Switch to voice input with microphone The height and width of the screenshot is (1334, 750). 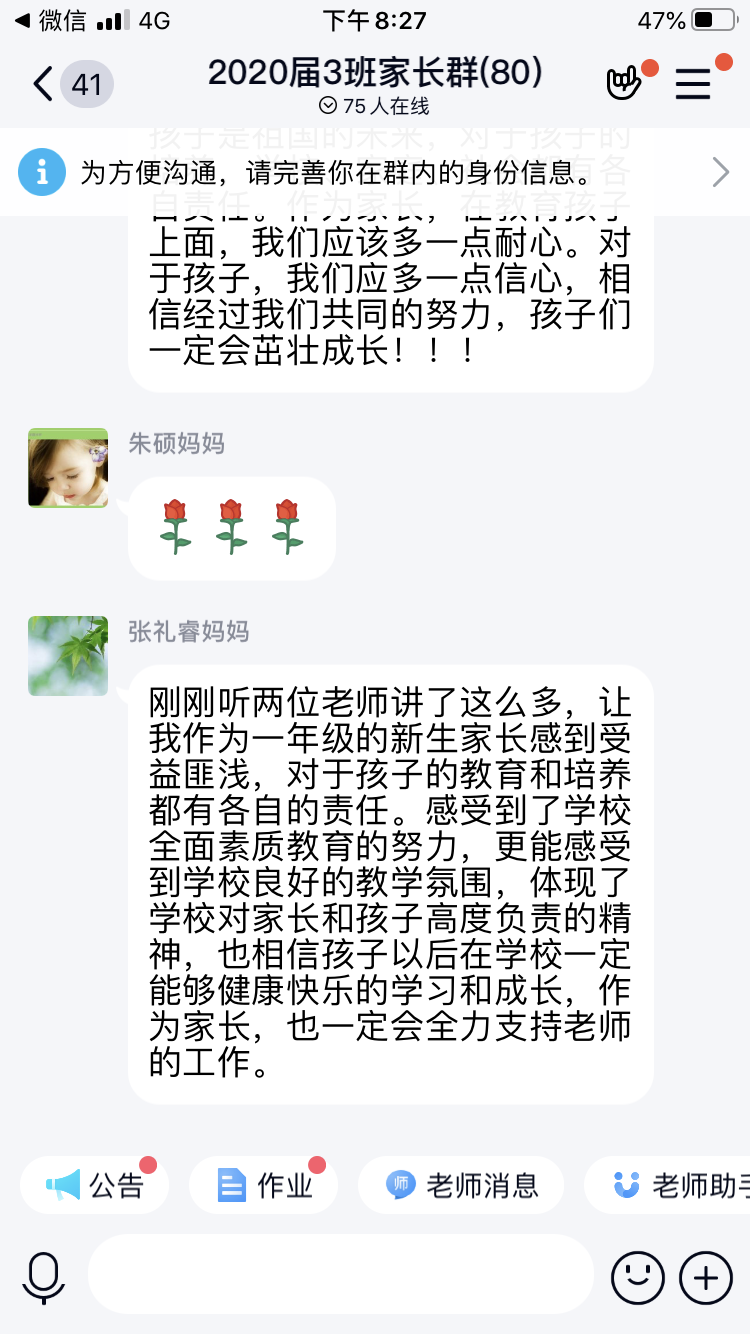(44, 1277)
